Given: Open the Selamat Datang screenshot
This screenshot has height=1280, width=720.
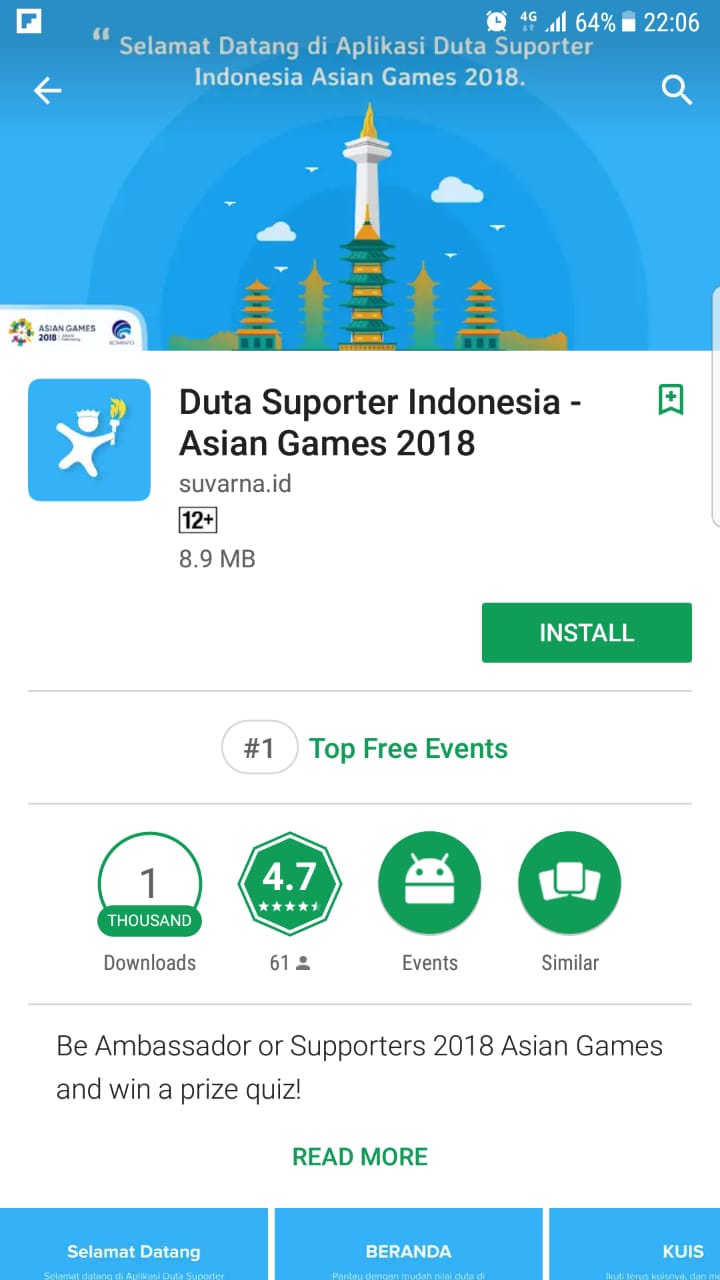Looking at the screenshot, I should tap(134, 1245).
